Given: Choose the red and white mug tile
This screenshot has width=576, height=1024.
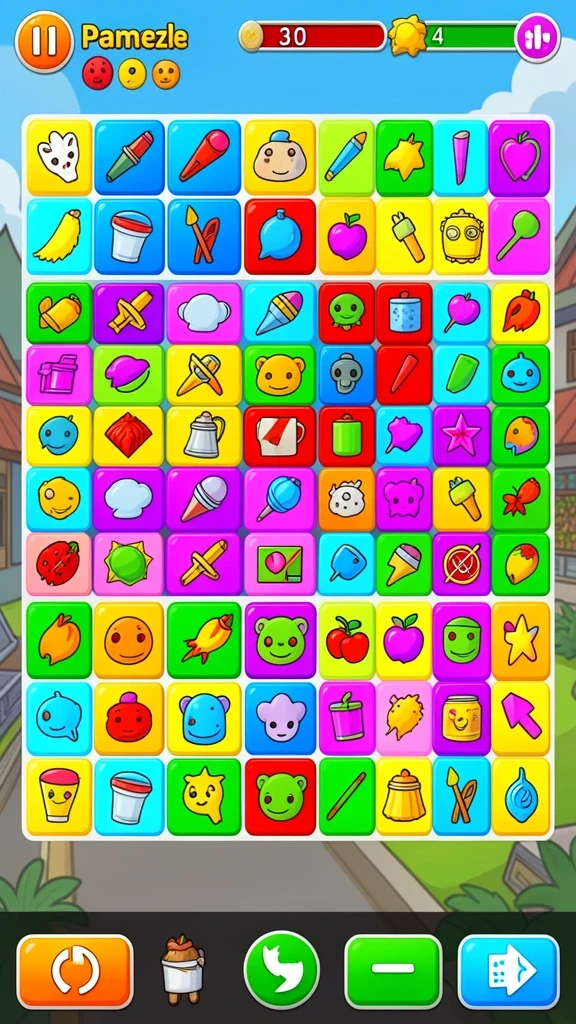Looking at the screenshot, I should [x=280, y=436].
